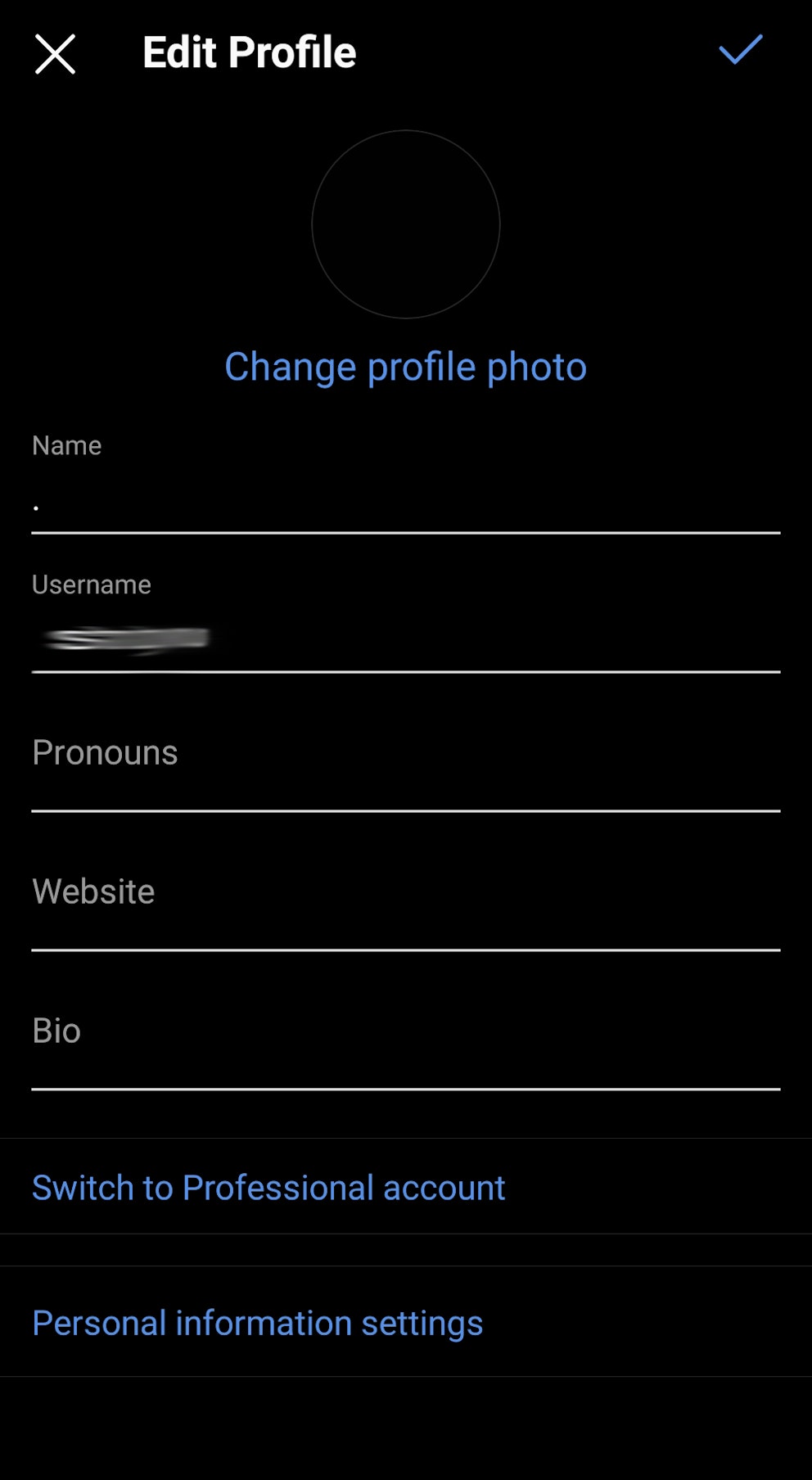
Task: Tap the X to discard profile edits
Action: (x=56, y=54)
